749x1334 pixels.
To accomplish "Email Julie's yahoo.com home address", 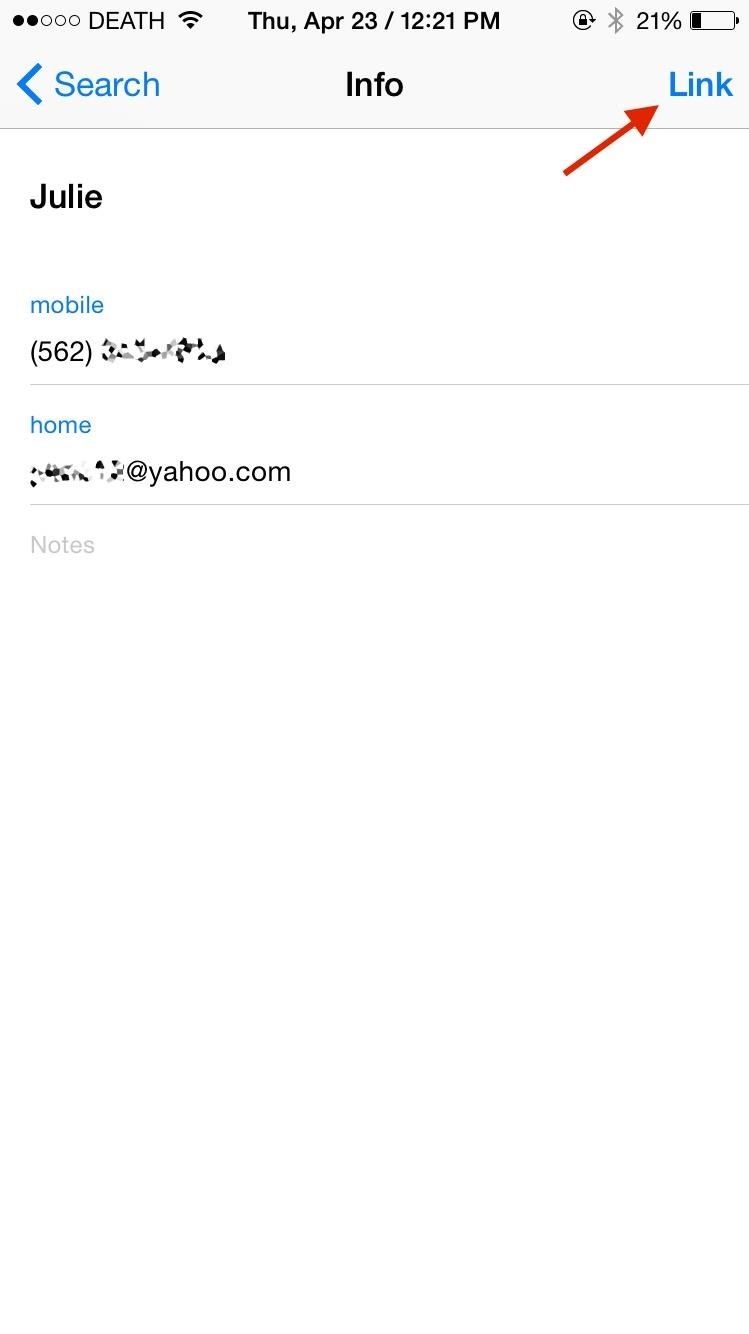I will [162, 471].
